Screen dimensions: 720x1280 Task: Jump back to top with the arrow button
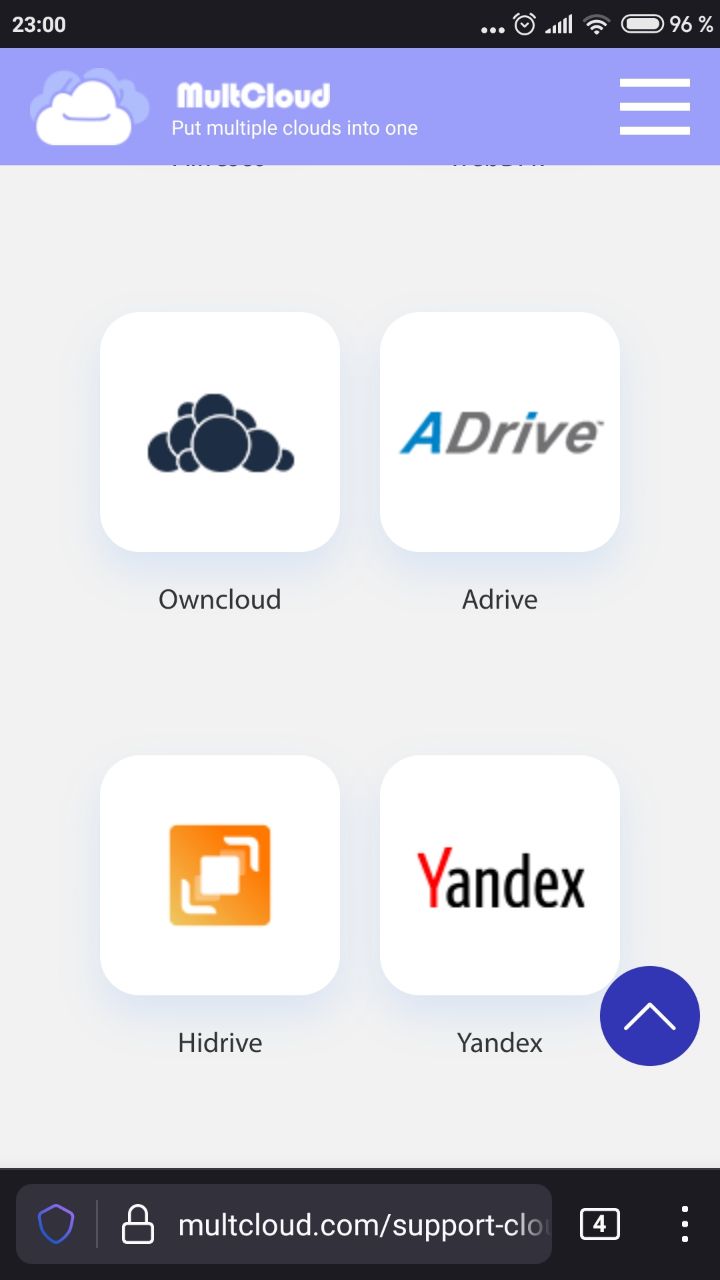point(650,1016)
